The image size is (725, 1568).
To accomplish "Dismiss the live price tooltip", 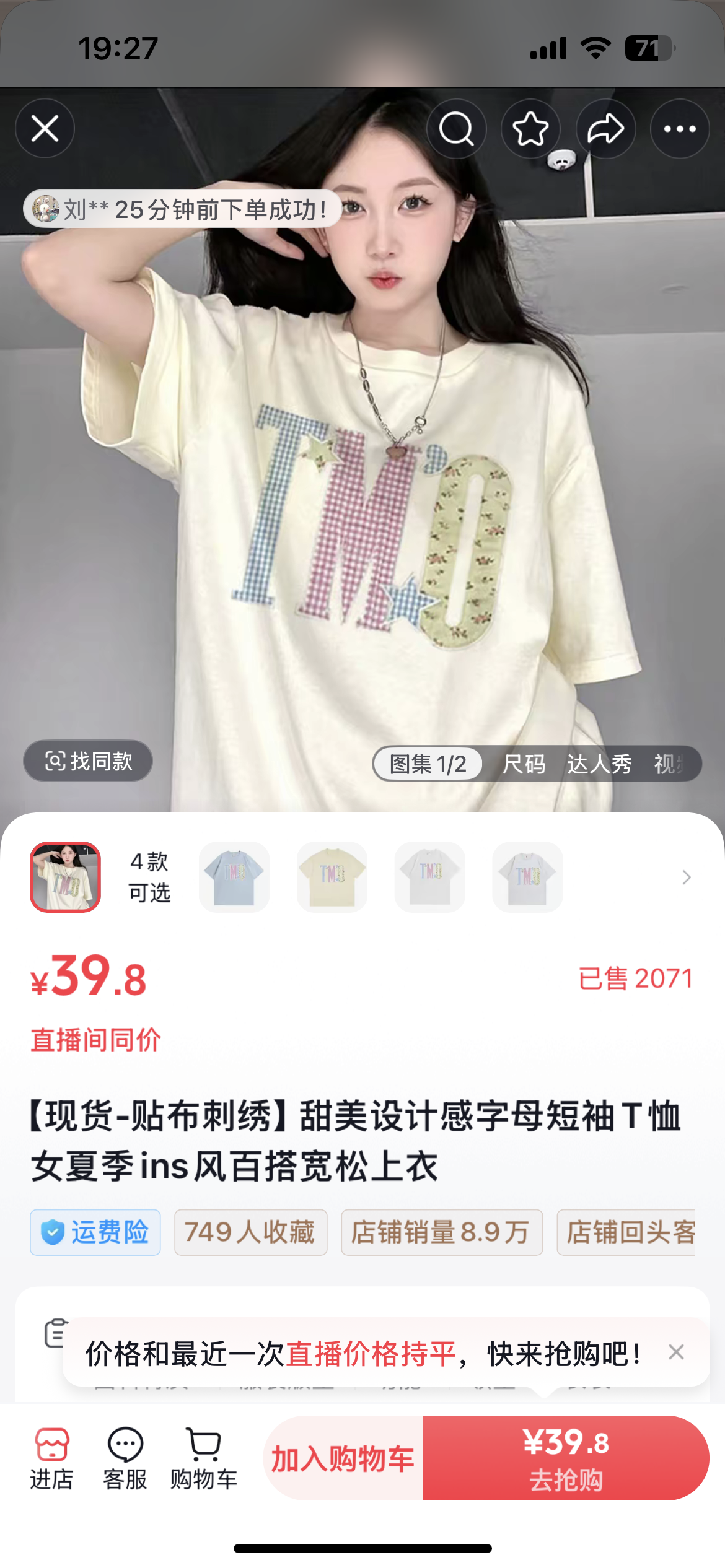I will pos(676,1352).
